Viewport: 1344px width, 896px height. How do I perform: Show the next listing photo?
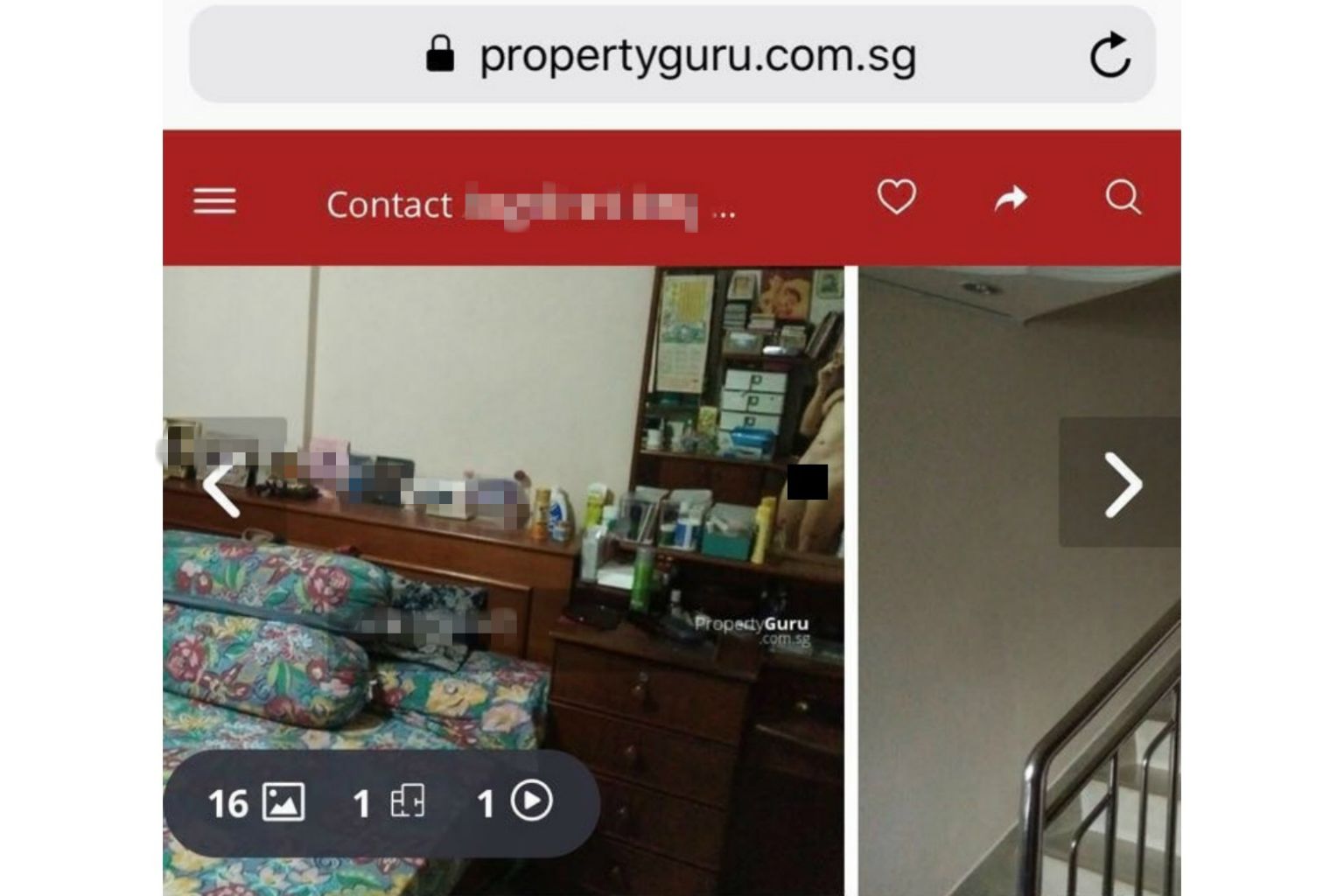[1121, 483]
